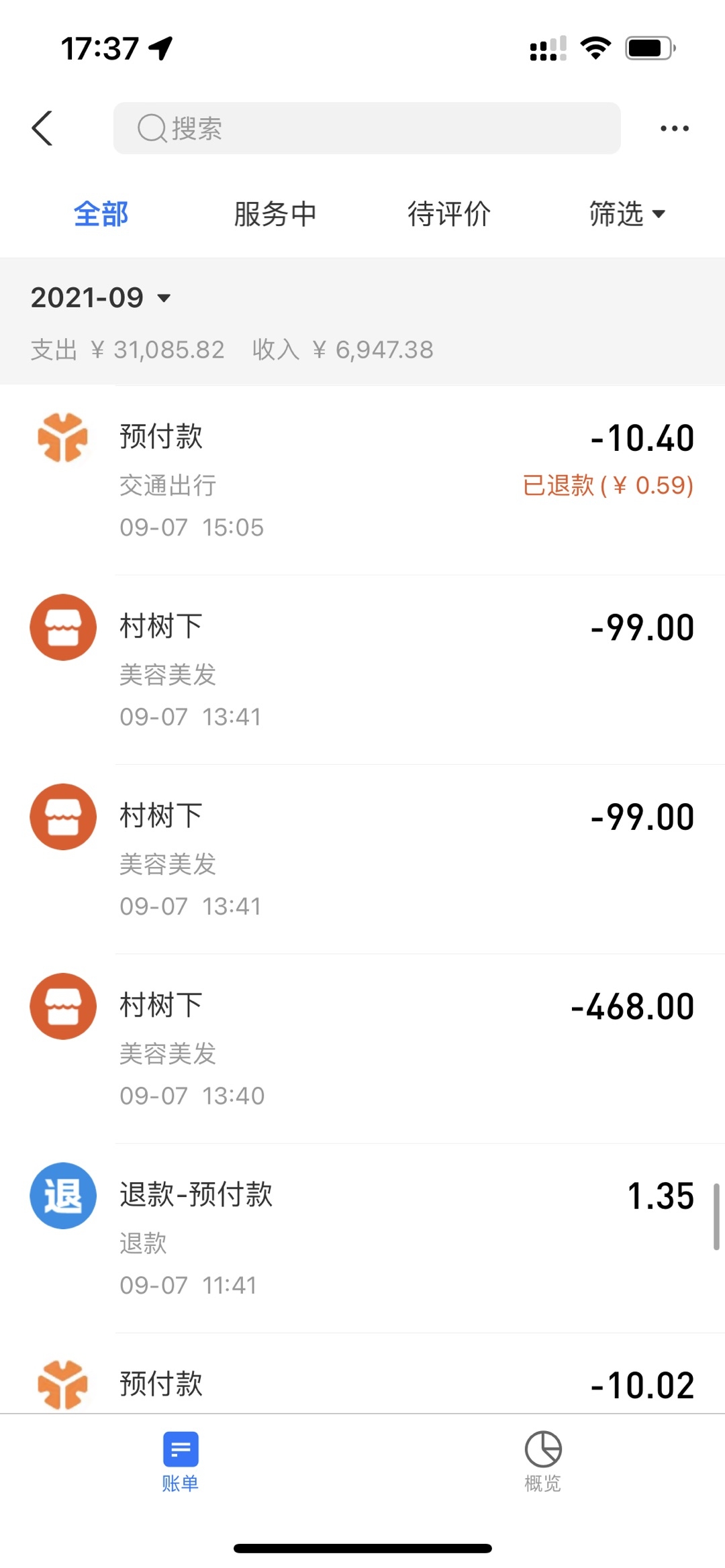
Task: Go to the 概览 overview tab
Action: coord(542,1462)
